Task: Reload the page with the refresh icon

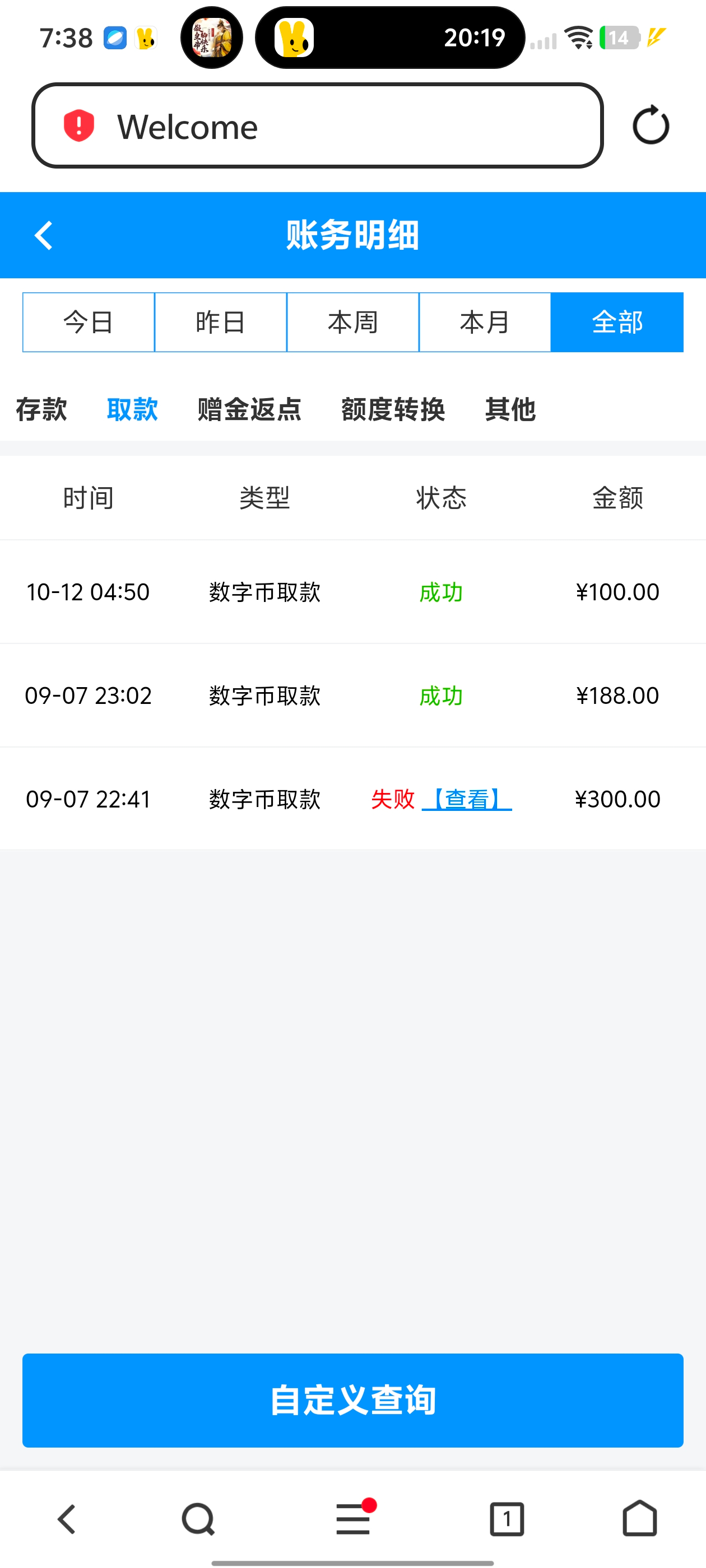Action: pos(651,126)
